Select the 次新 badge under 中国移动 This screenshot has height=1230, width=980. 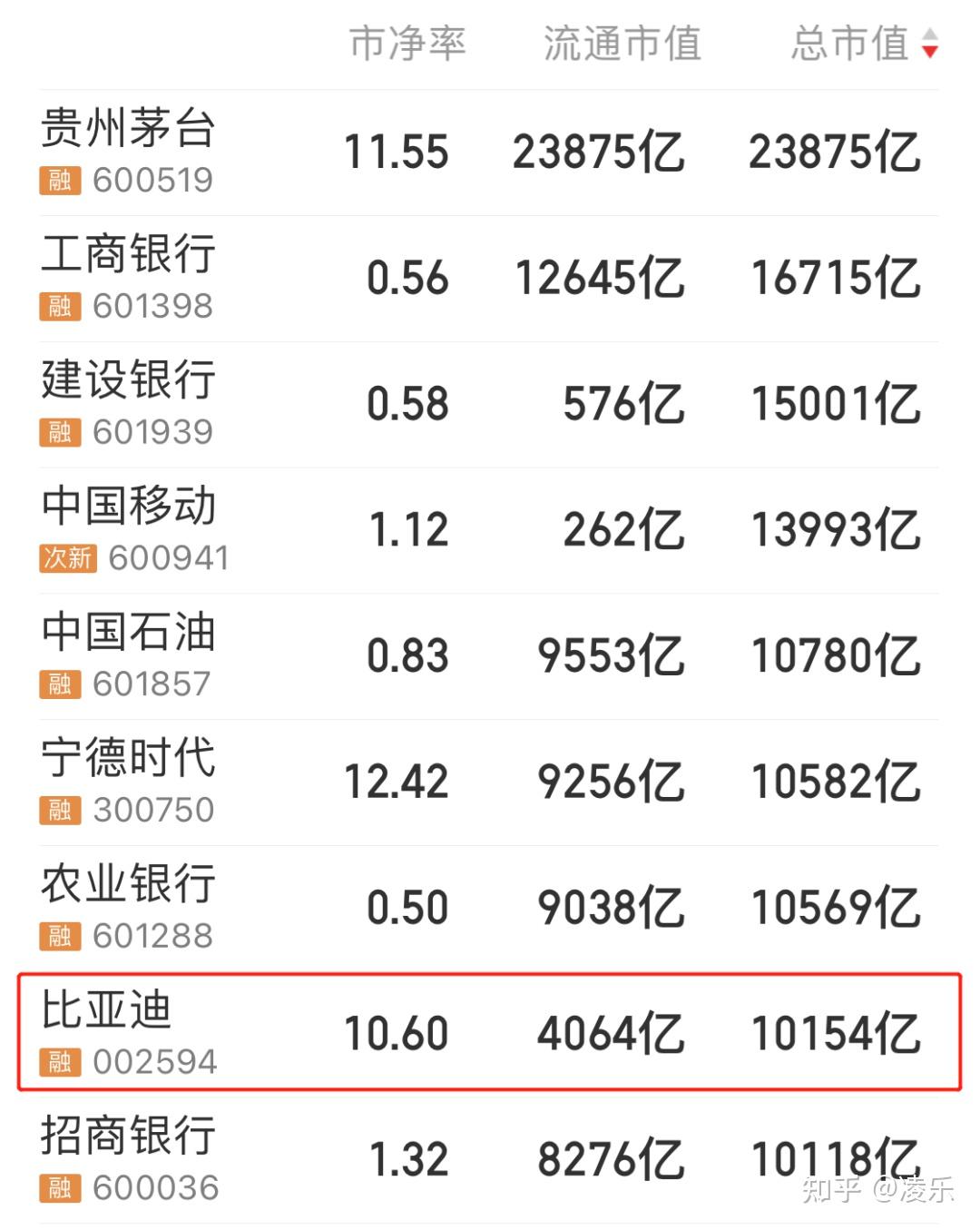coord(68,557)
